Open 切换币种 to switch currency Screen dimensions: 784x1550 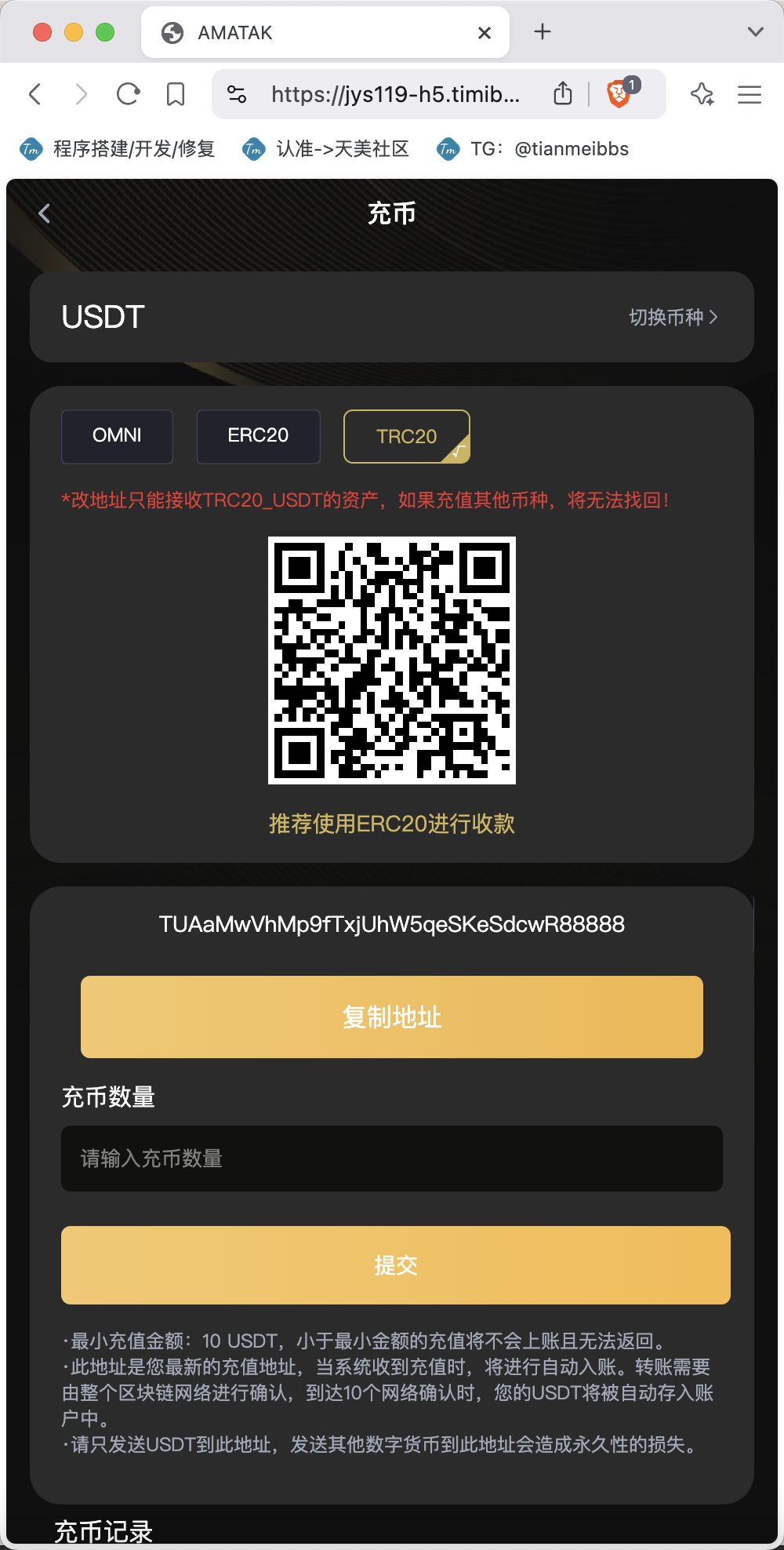673,317
